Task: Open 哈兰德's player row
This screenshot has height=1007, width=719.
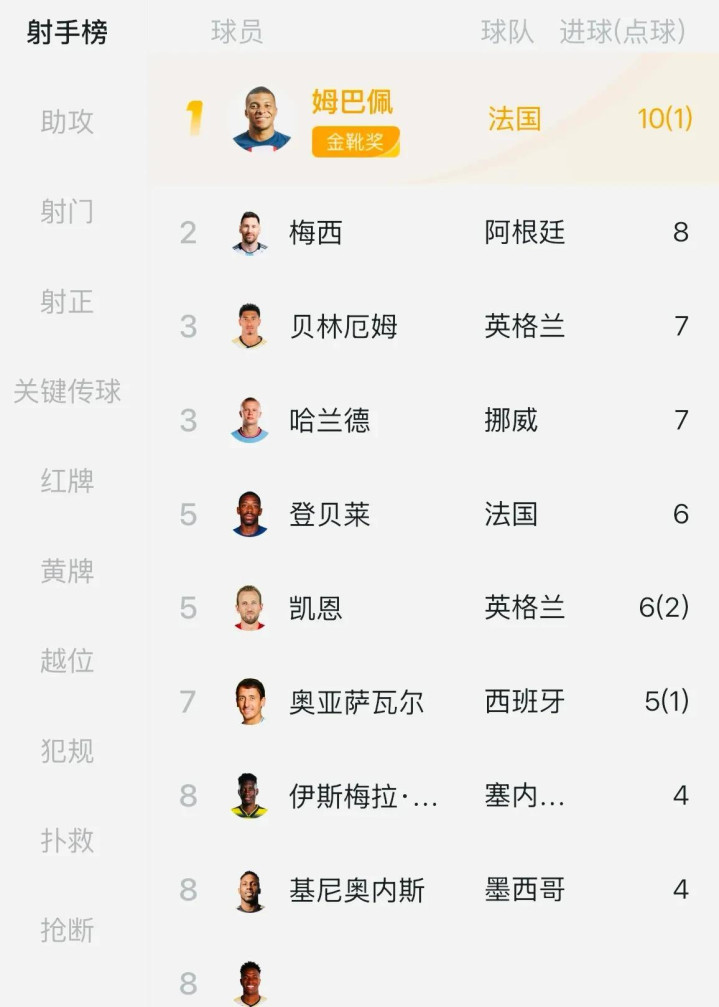Action: click(x=433, y=420)
